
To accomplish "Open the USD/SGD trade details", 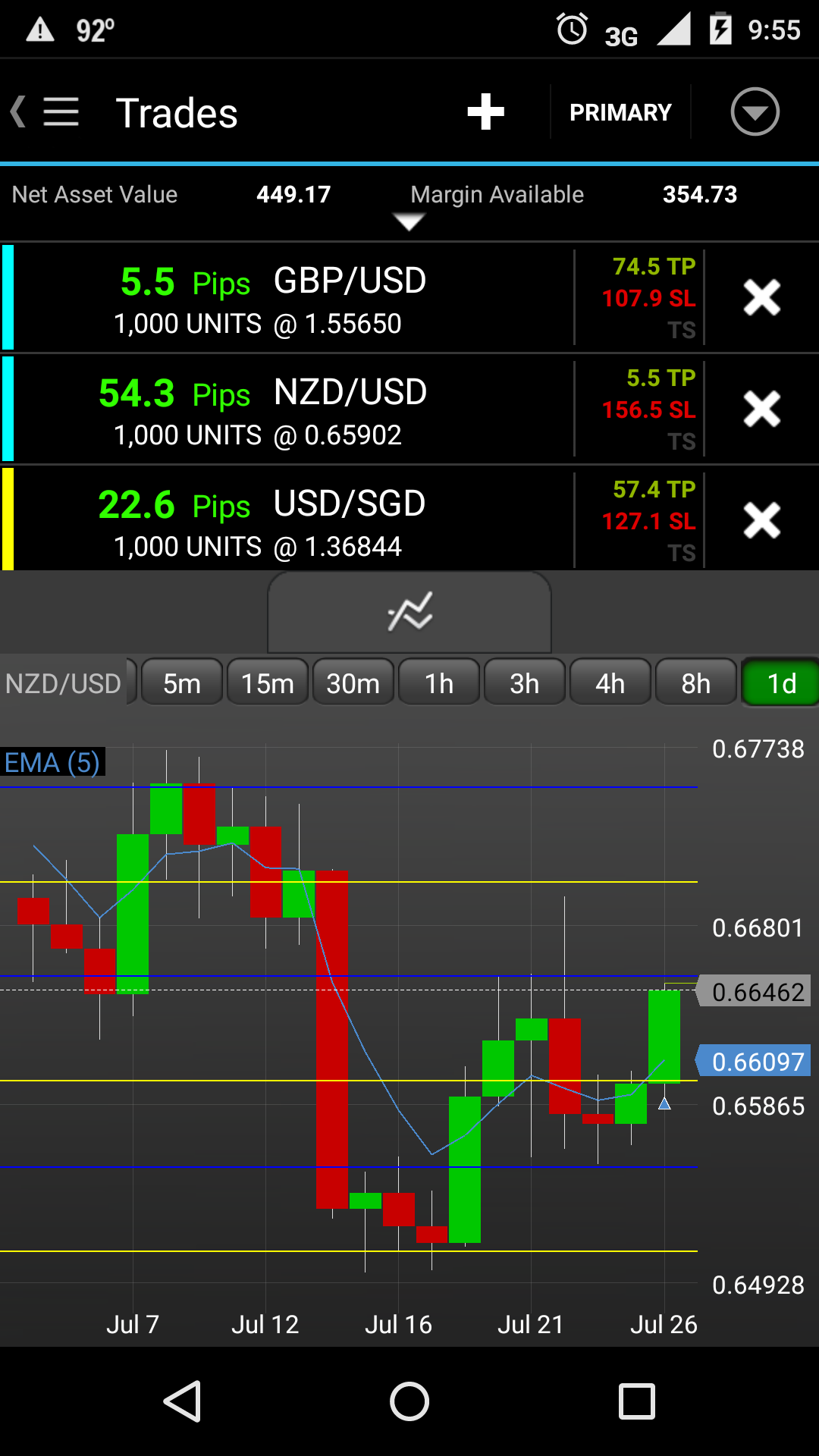I will (x=288, y=521).
